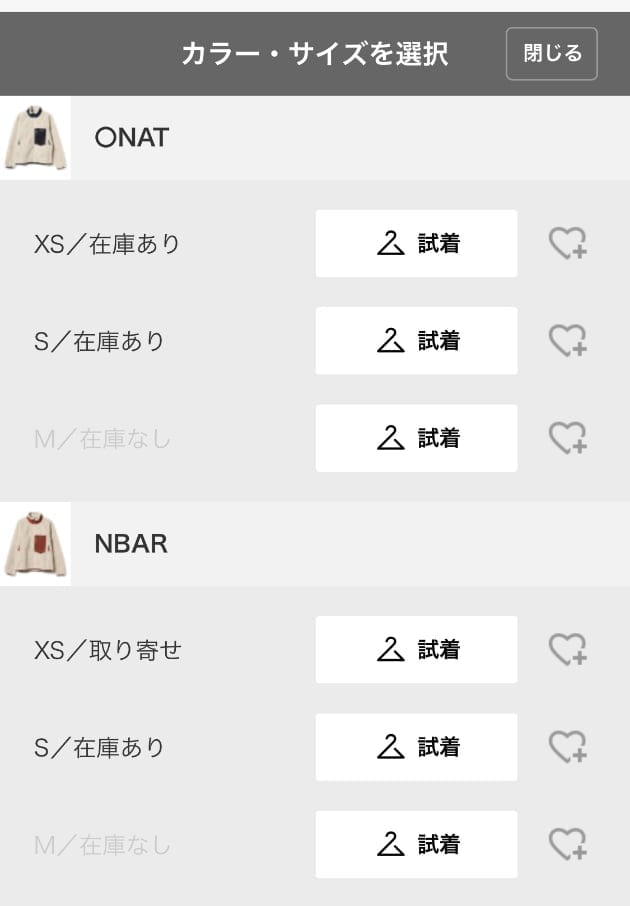Tap 試着 for NBAR size S
The height and width of the screenshot is (906, 630).
pos(416,747)
